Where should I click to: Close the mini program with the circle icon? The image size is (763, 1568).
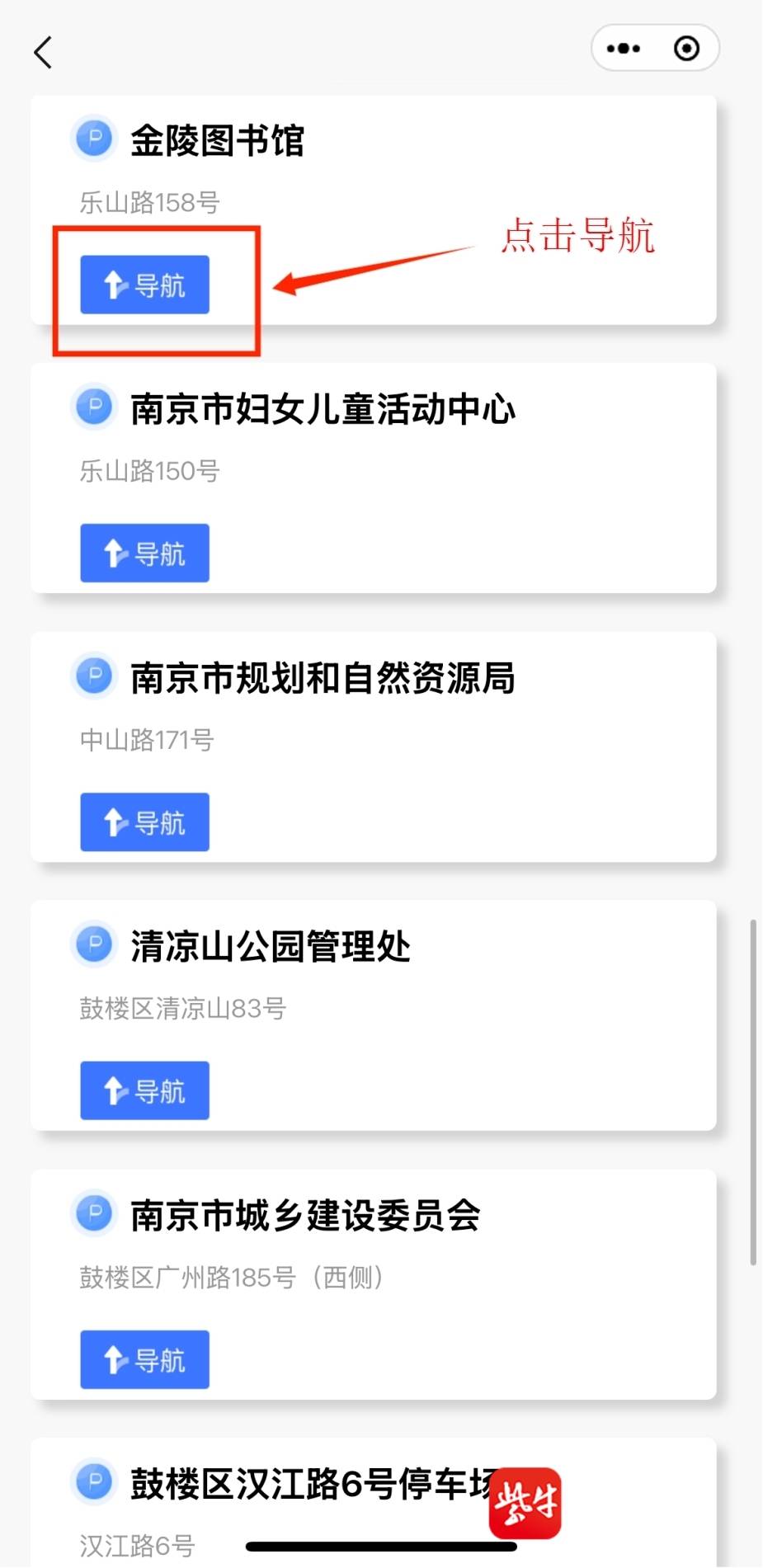pyautogui.click(x=686, y=49)
